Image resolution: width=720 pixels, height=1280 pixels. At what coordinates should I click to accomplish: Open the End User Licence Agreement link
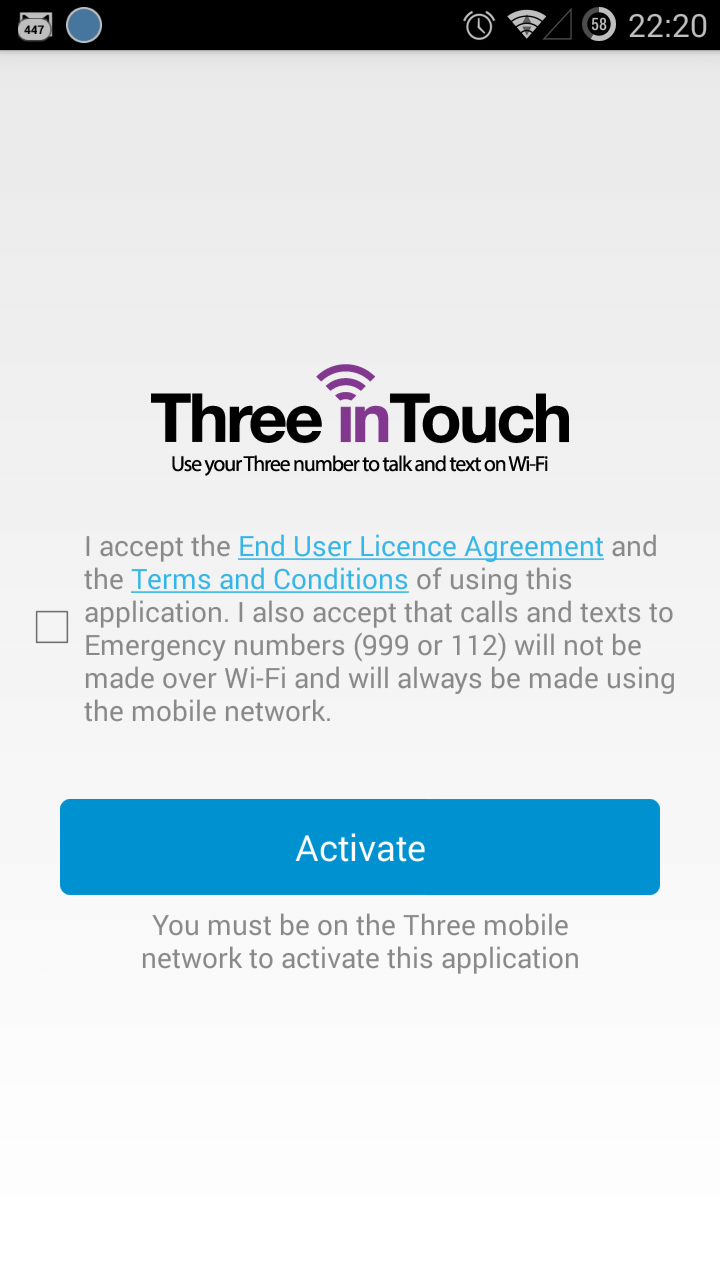click(421, 547)
